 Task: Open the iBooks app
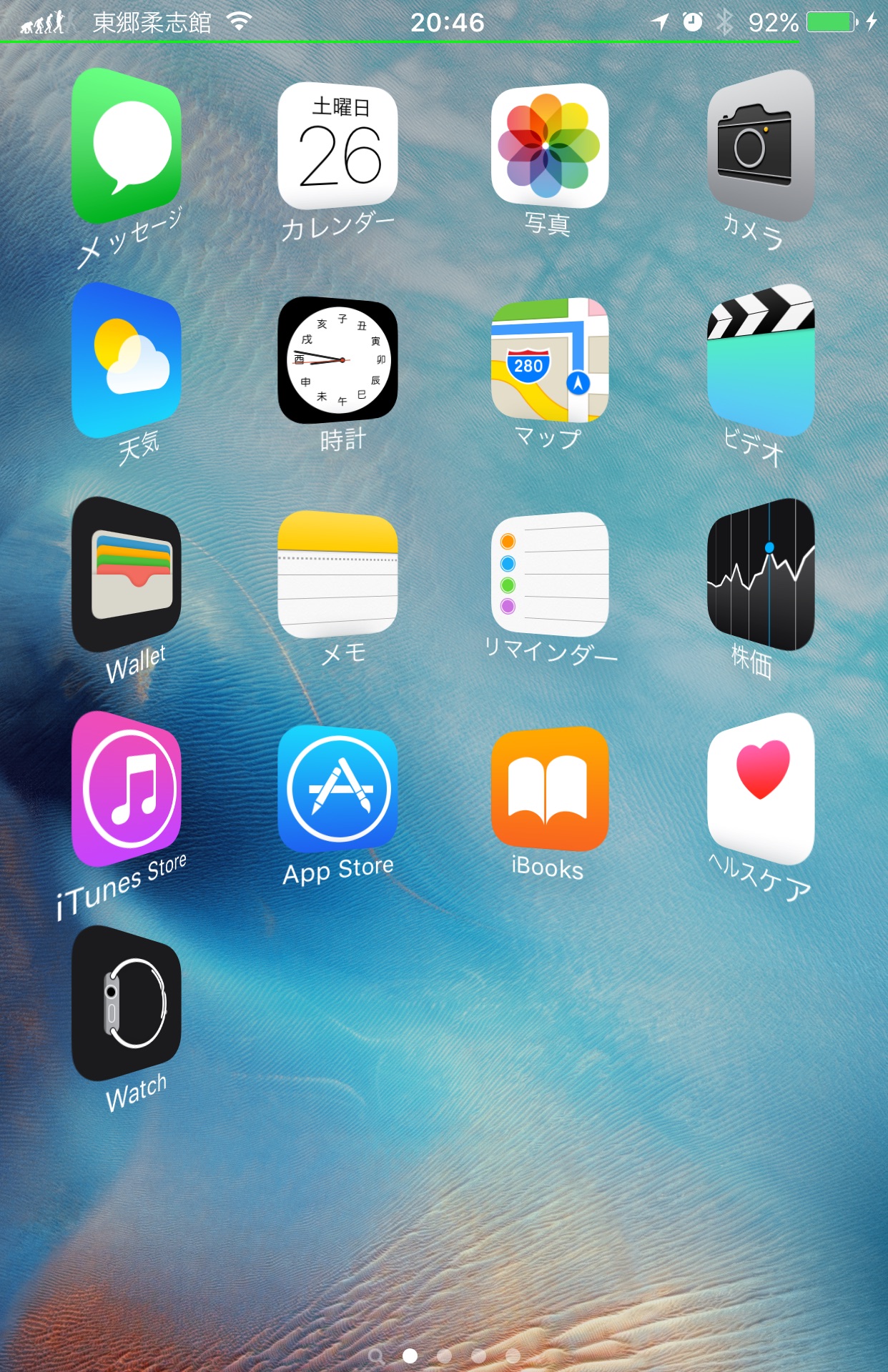coord(549,789)
